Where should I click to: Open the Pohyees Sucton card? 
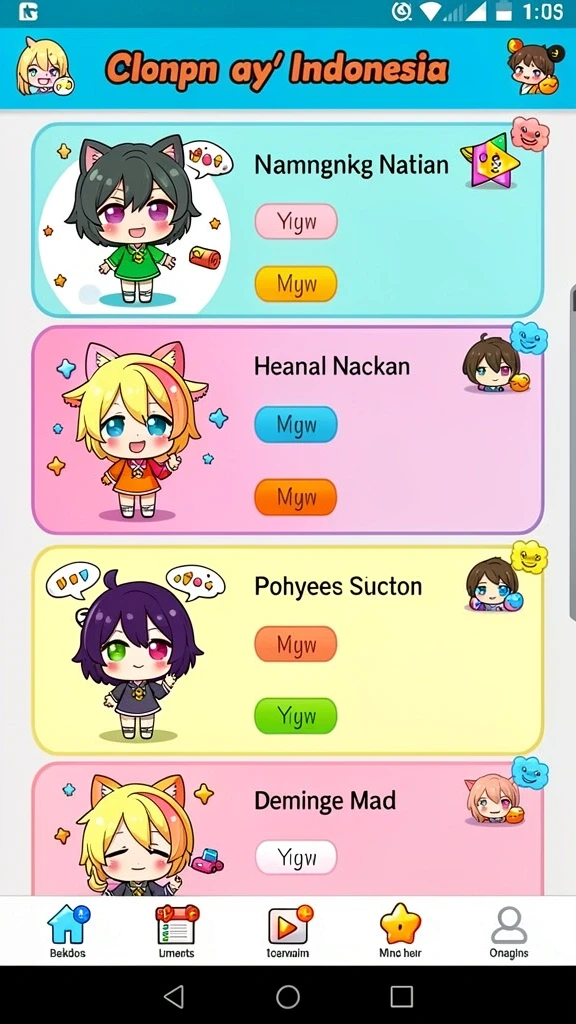287,650
